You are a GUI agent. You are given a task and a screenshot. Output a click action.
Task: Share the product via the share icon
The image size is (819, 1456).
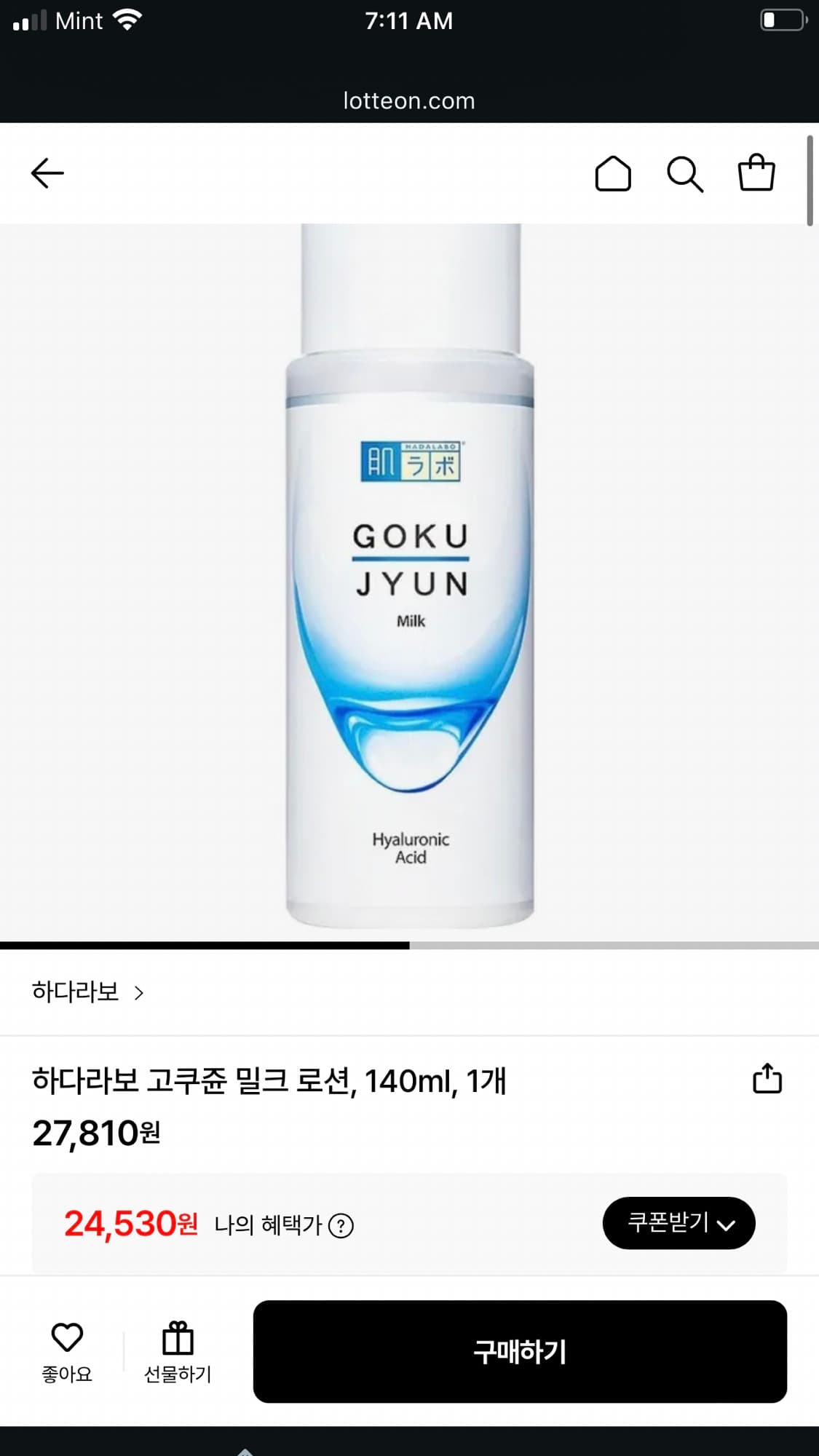768,1080
